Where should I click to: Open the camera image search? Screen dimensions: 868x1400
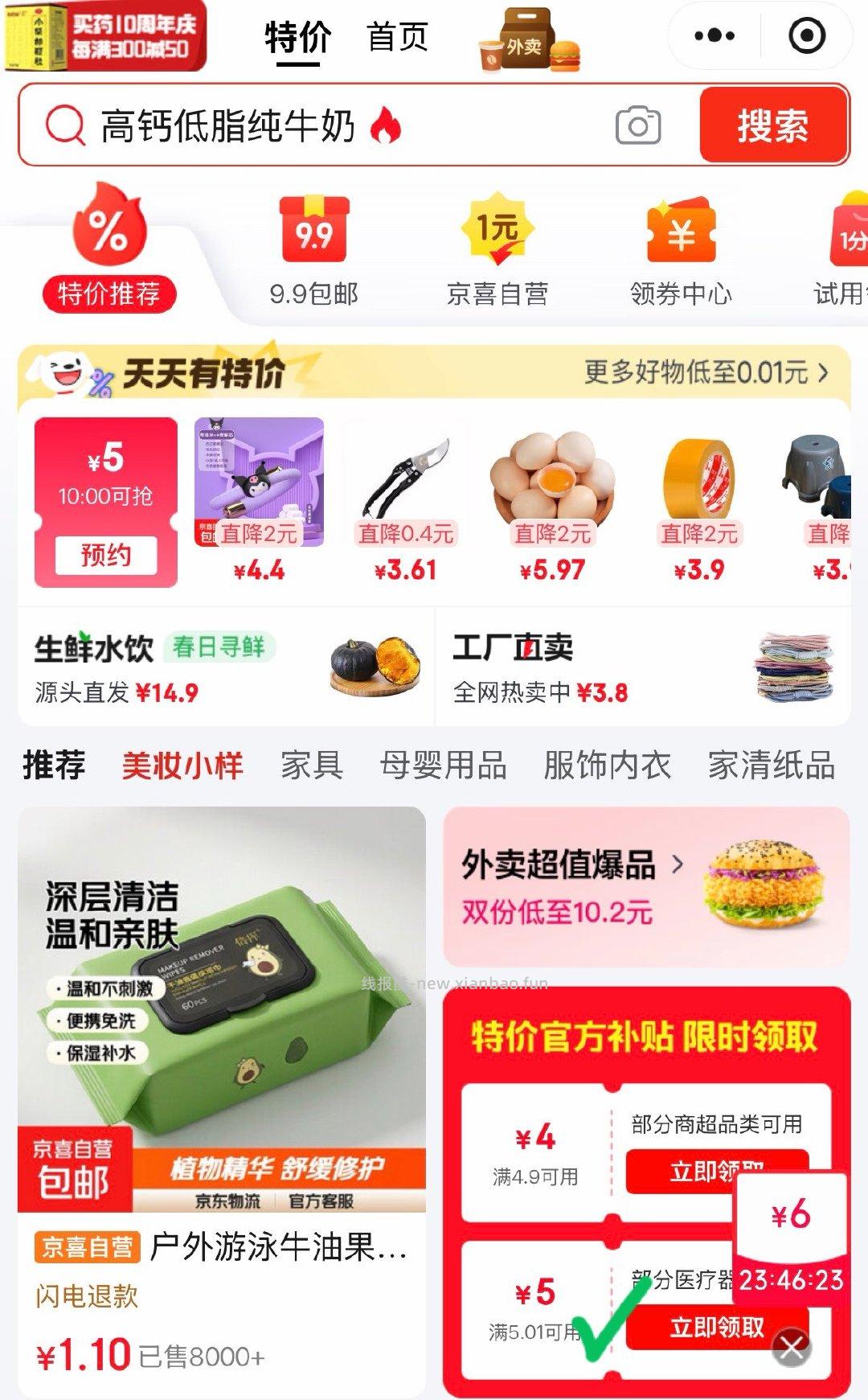tap(639, 125)
